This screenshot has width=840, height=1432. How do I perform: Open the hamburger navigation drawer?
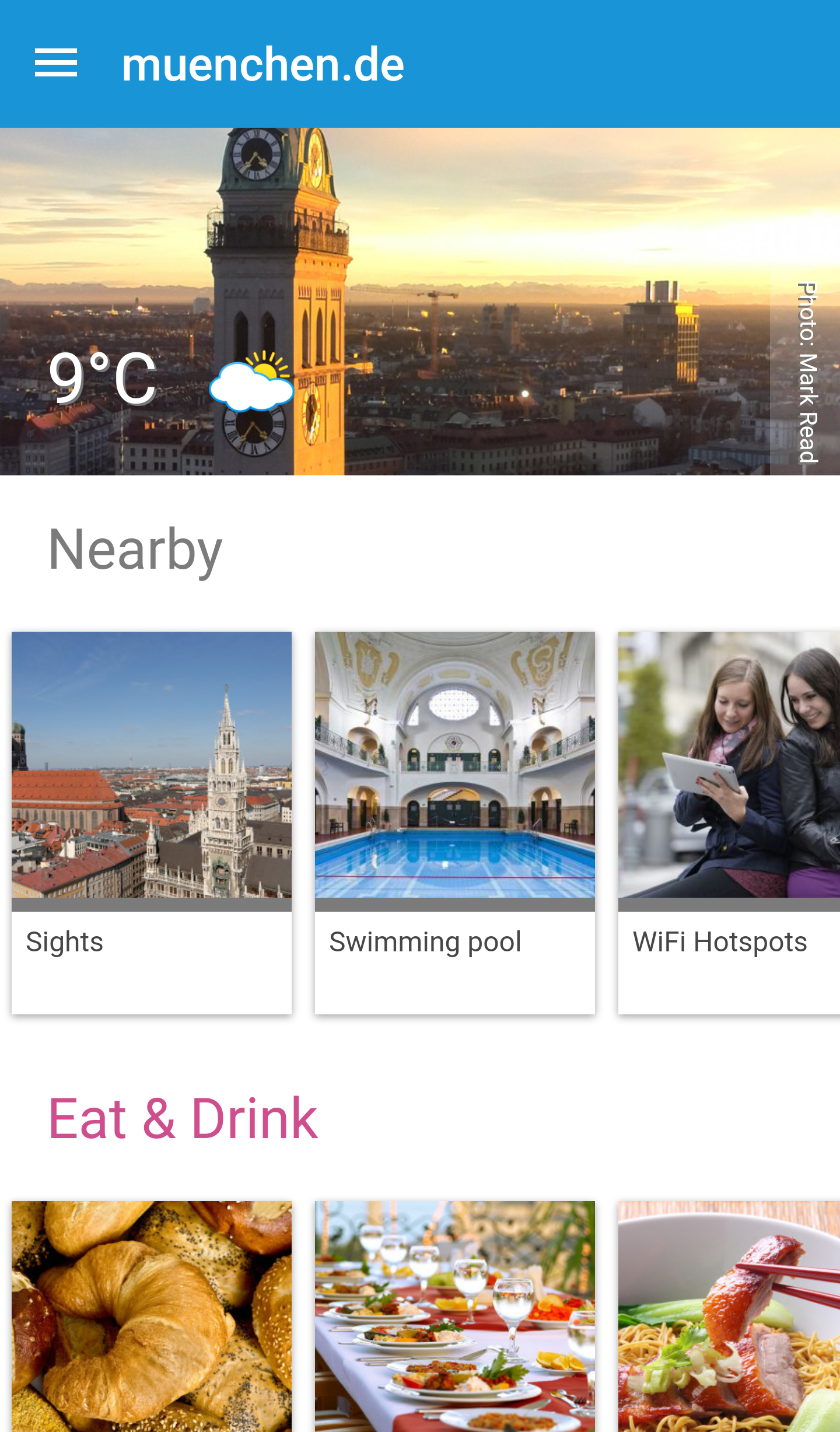coord(56,63)
